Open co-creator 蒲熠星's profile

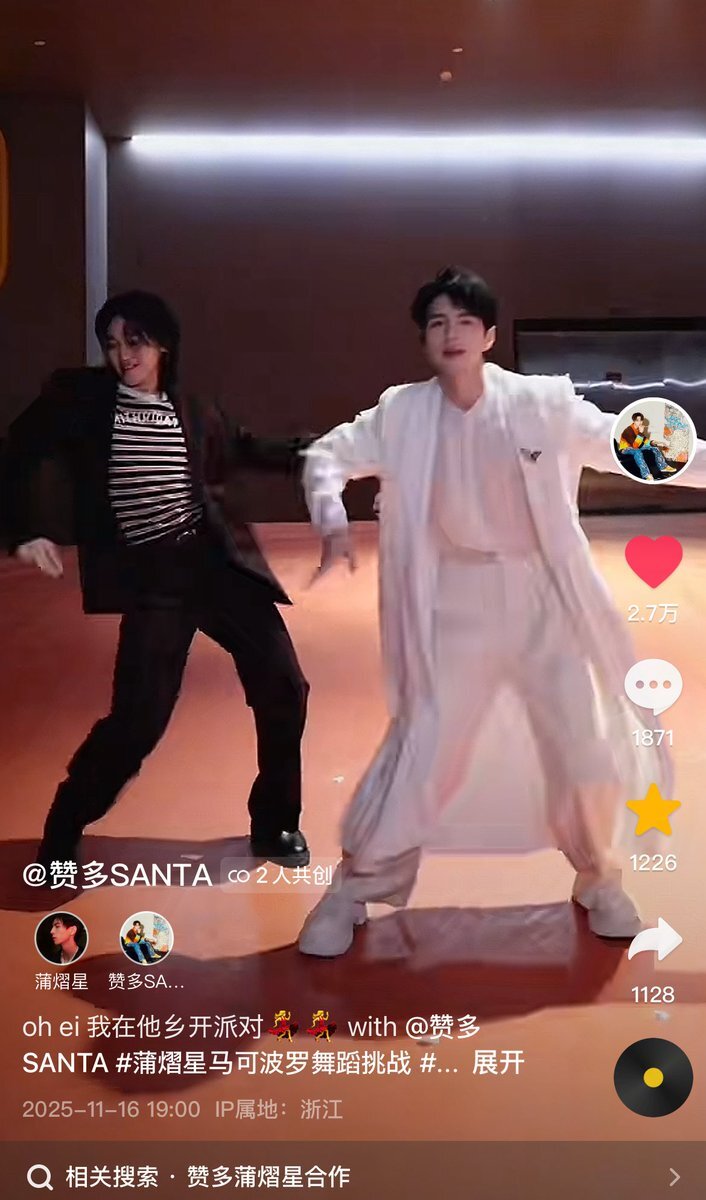tap(61, 939)
